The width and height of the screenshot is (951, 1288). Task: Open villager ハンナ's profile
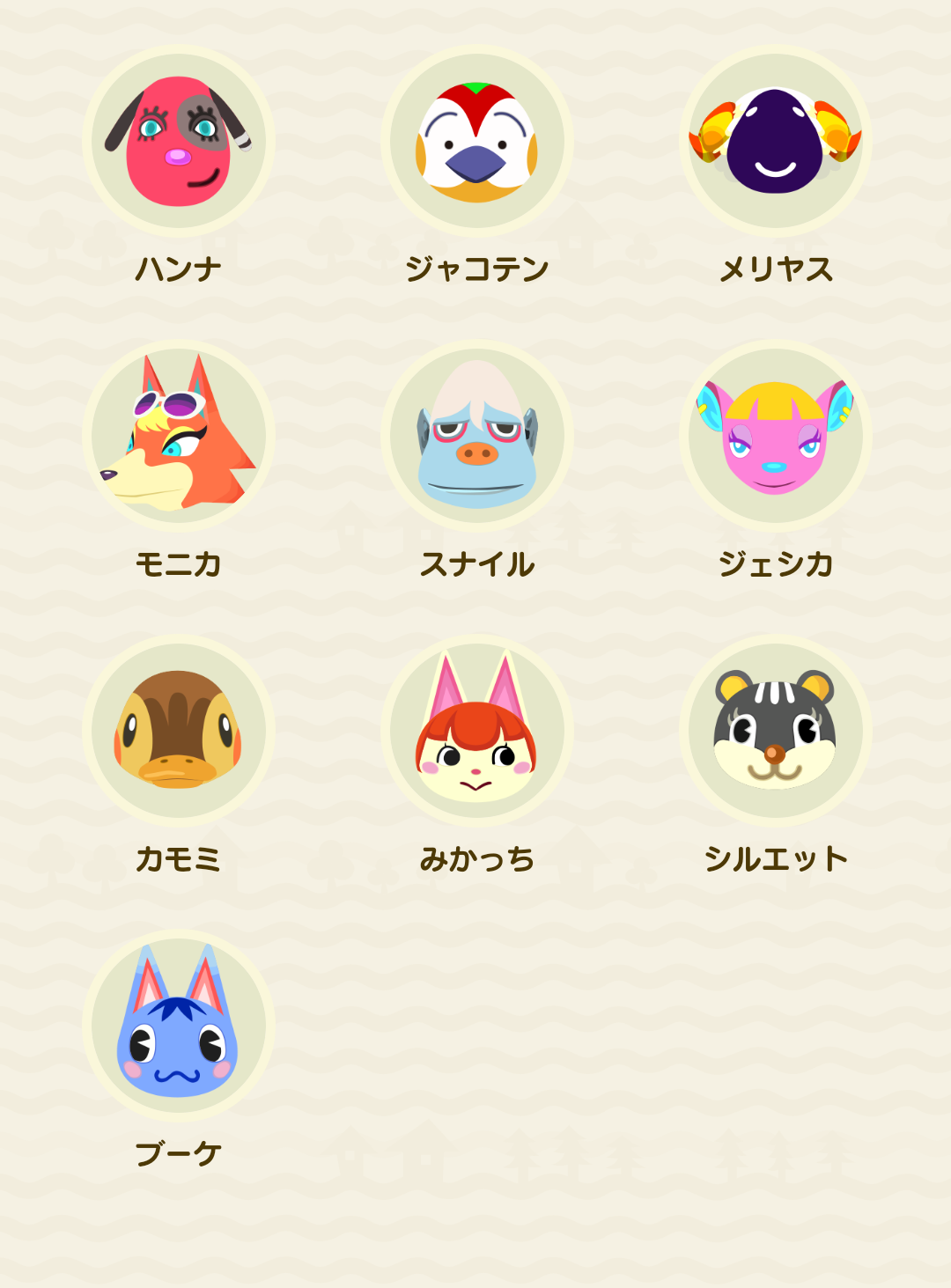pos(179,142)
